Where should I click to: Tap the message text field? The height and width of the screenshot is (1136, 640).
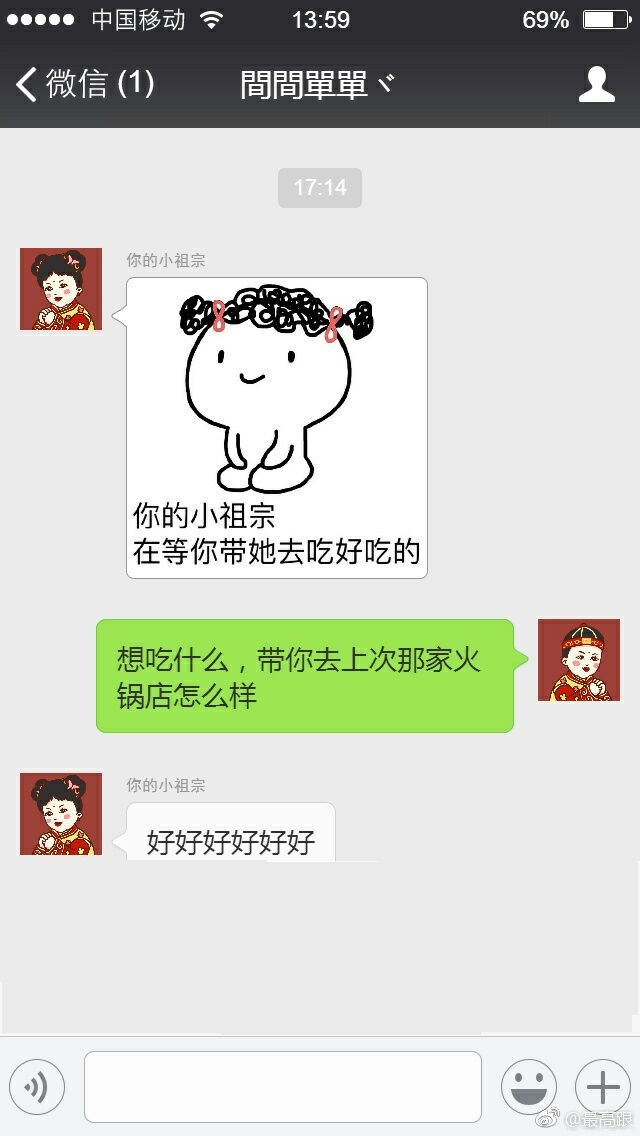pos(283,1087)
